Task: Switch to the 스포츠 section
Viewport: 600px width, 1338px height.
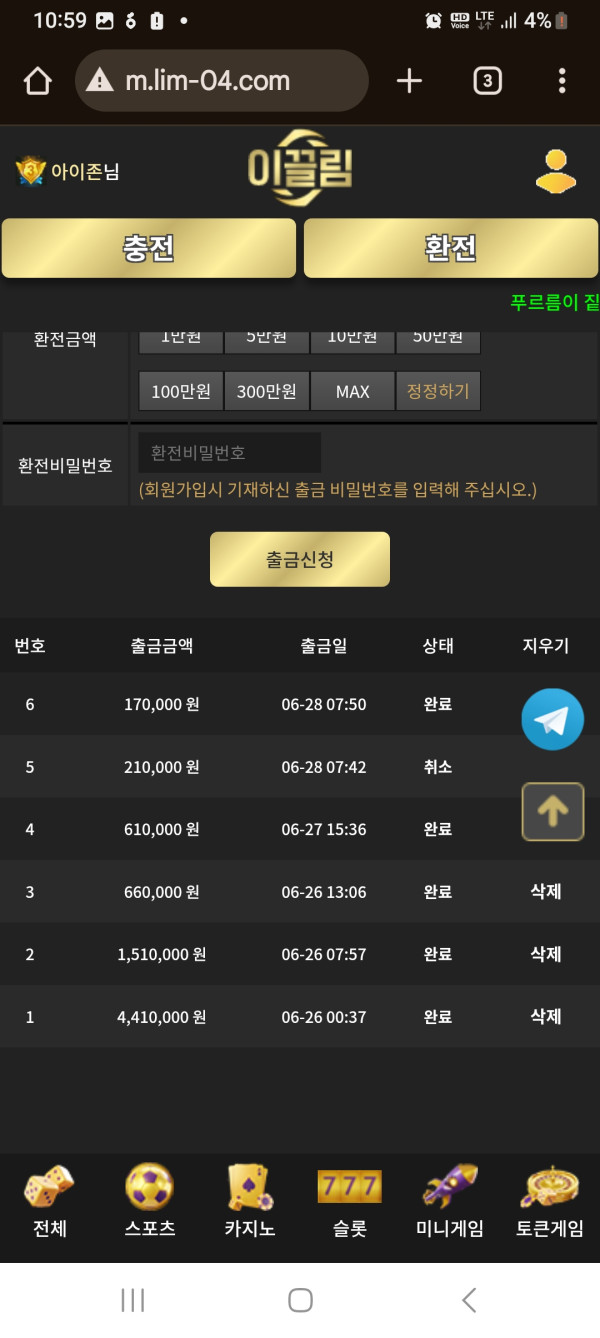Action: (x=150, y=1203)
